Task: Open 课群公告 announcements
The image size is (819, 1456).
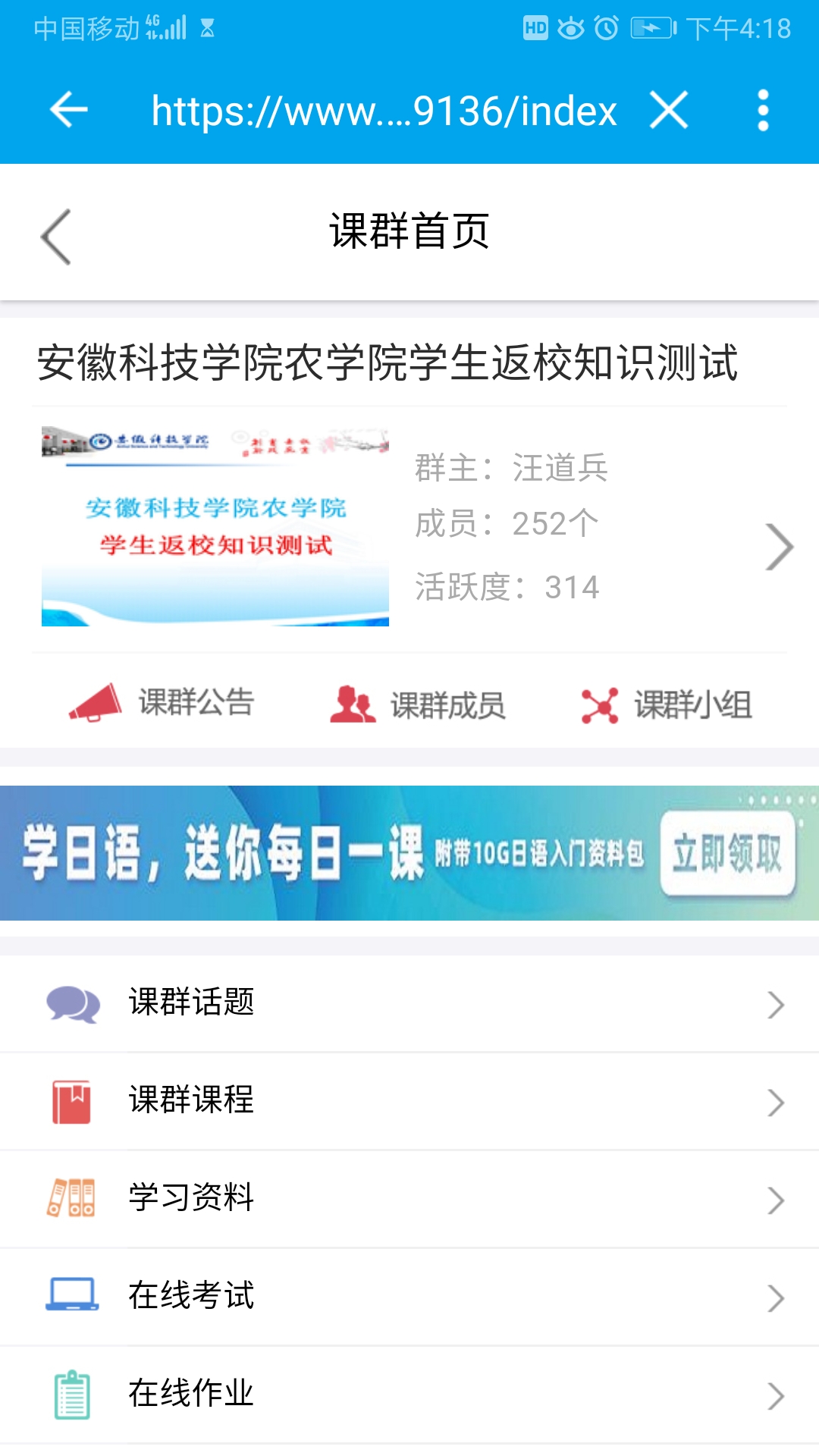Action: click(162, 704)
